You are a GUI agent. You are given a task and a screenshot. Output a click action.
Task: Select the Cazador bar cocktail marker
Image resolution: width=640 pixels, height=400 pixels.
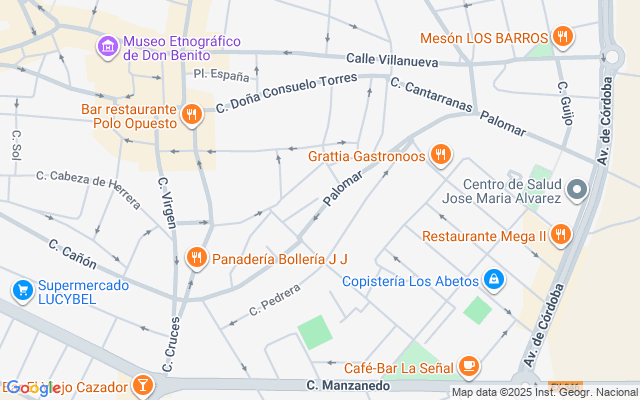143,385
